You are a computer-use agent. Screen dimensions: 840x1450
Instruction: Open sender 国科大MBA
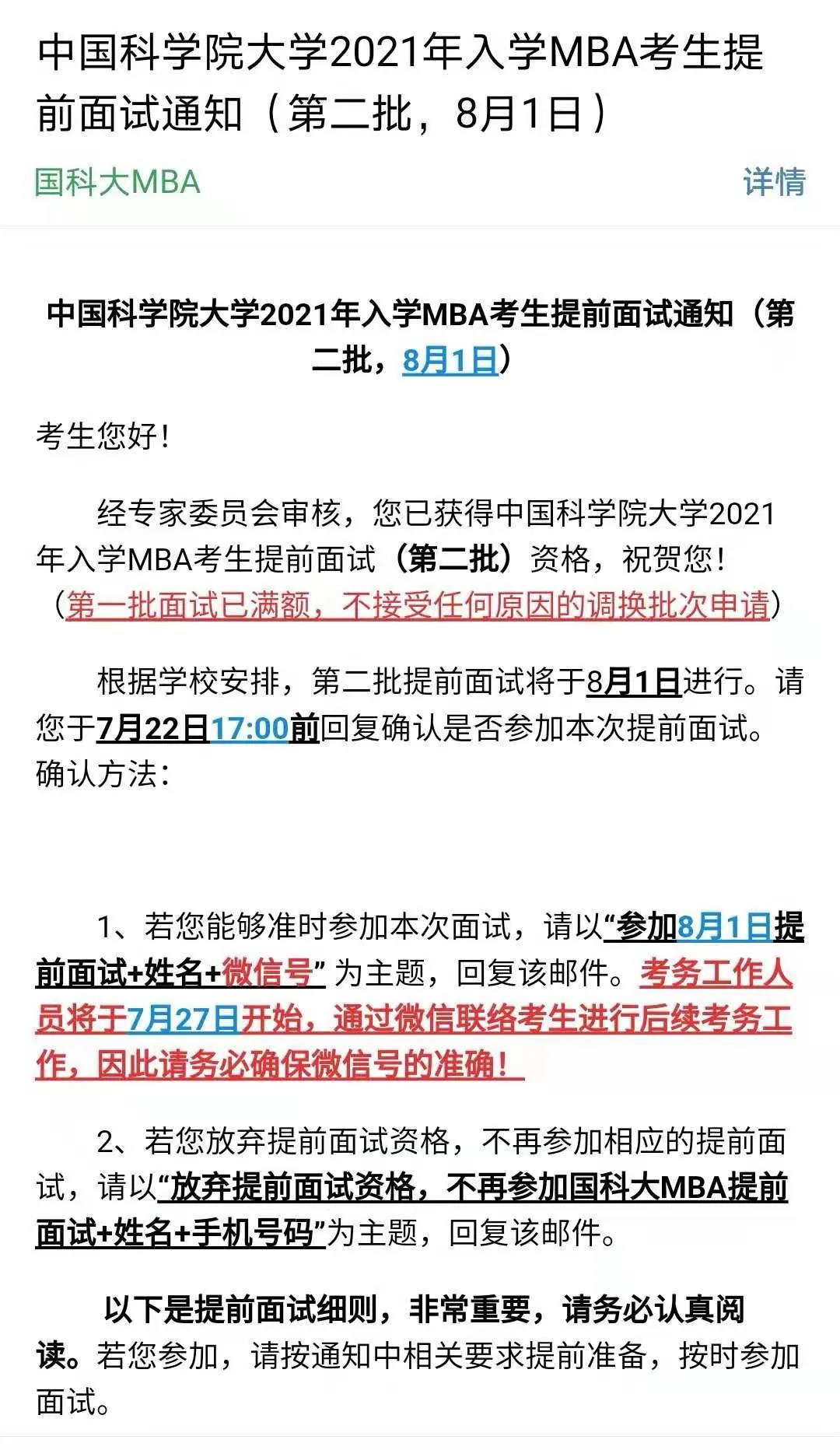coord(117,182)
